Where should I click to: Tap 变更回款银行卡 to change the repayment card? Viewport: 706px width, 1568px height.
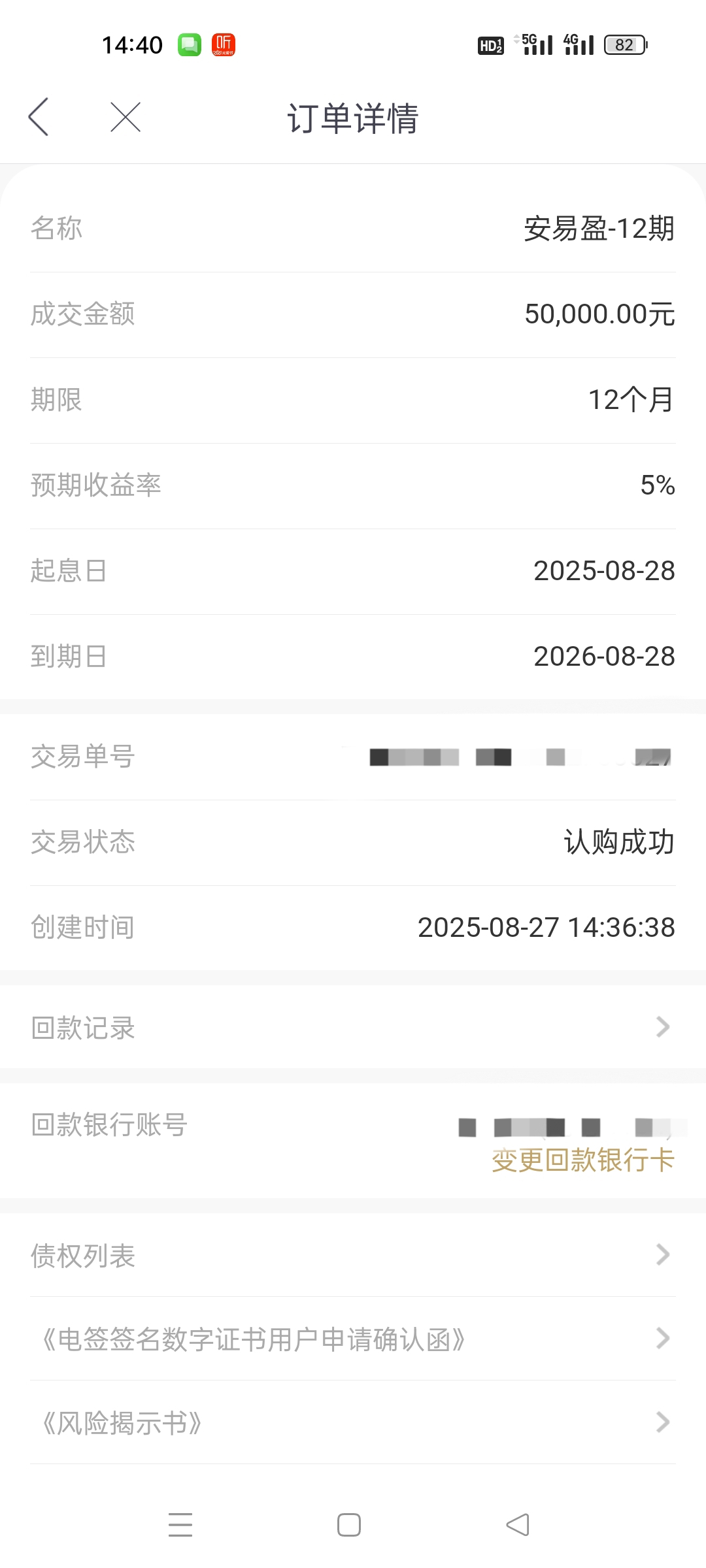coord(582,1160)
